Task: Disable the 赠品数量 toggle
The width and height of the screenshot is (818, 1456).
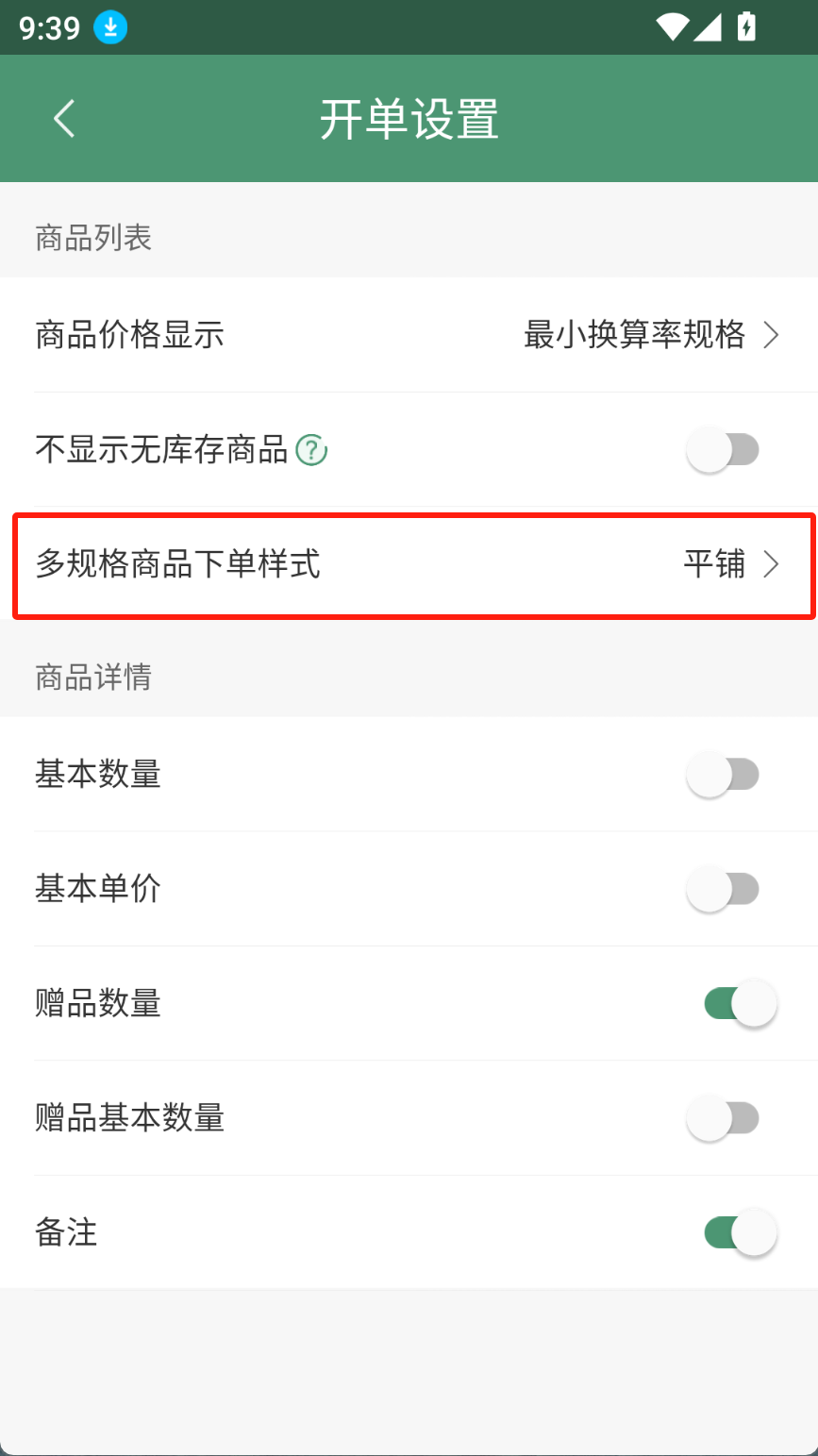Action: point(741,1003)
